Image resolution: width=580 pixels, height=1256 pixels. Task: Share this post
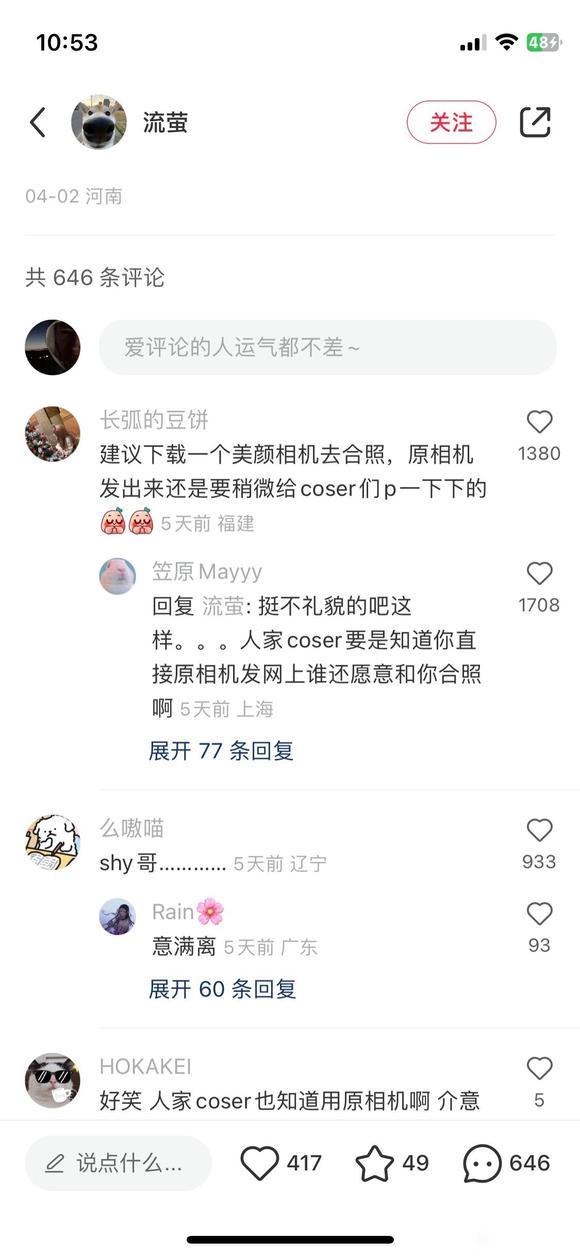pos(535,122)
